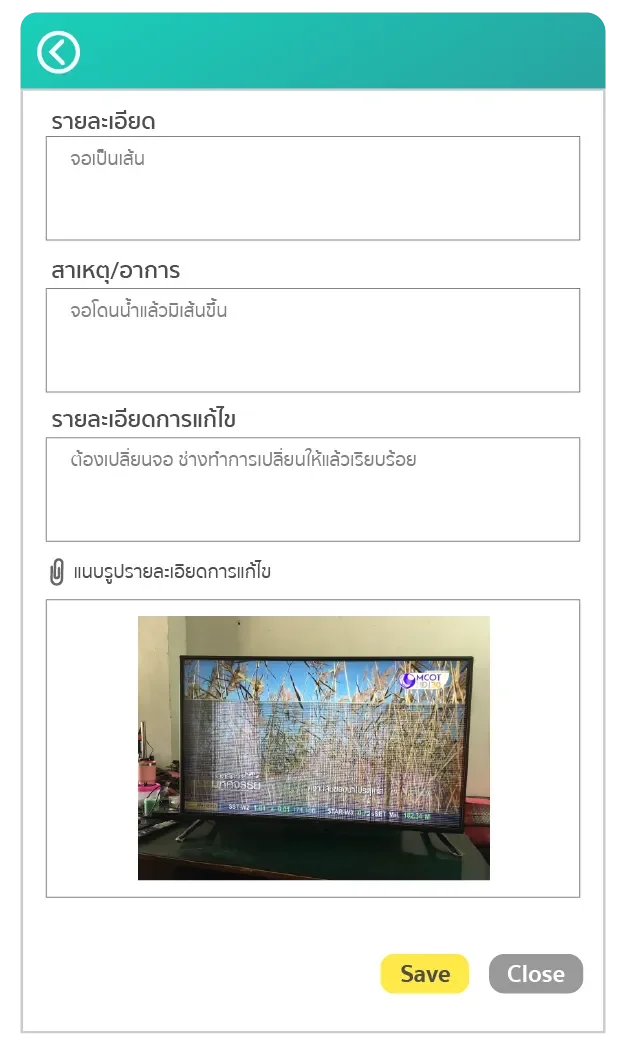Go back using the header arrow
Viewport: 626px width, 1043px height.
58,52
